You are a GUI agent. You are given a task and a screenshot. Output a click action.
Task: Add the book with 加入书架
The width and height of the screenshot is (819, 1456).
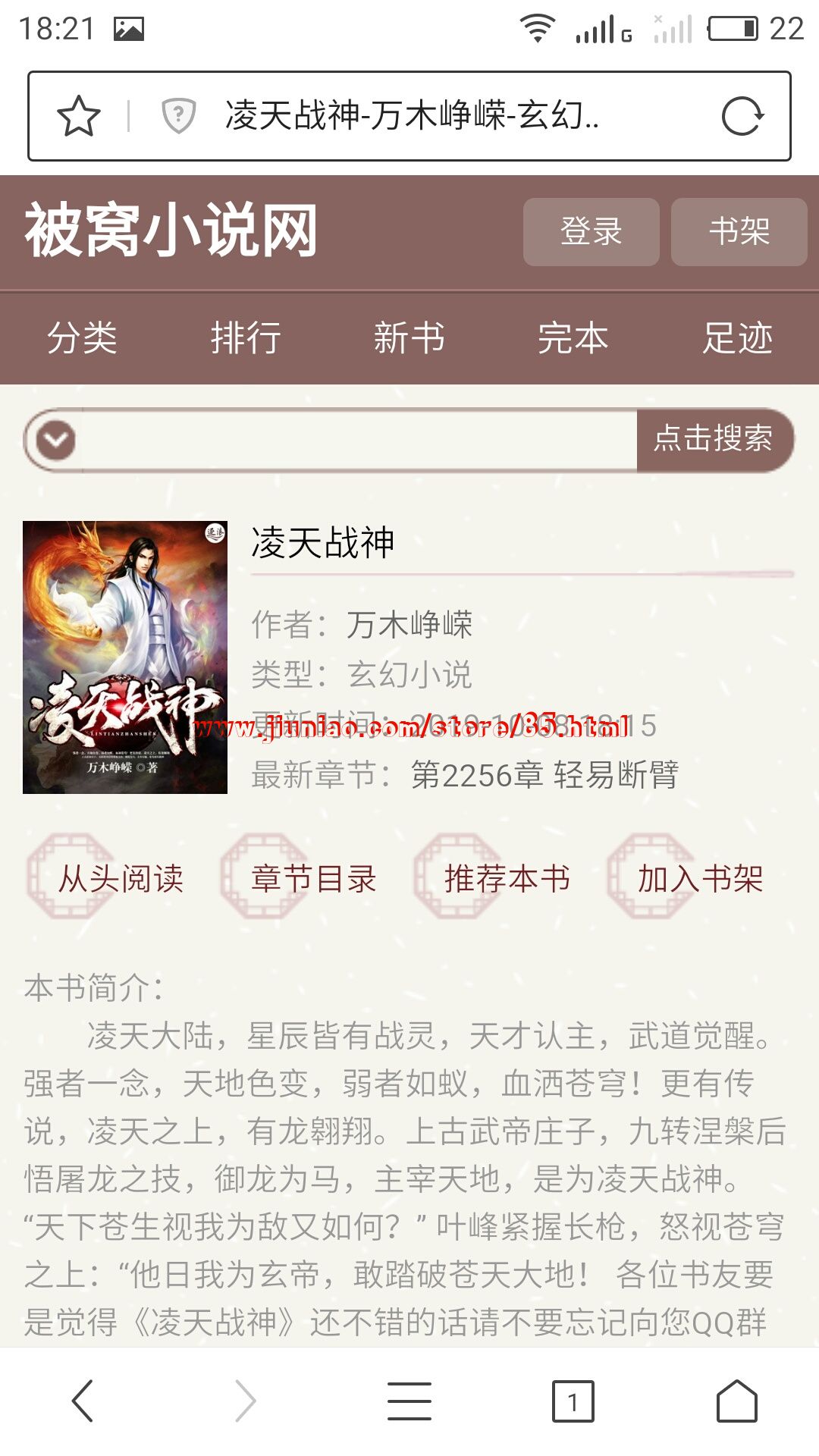tap(699, 879)
